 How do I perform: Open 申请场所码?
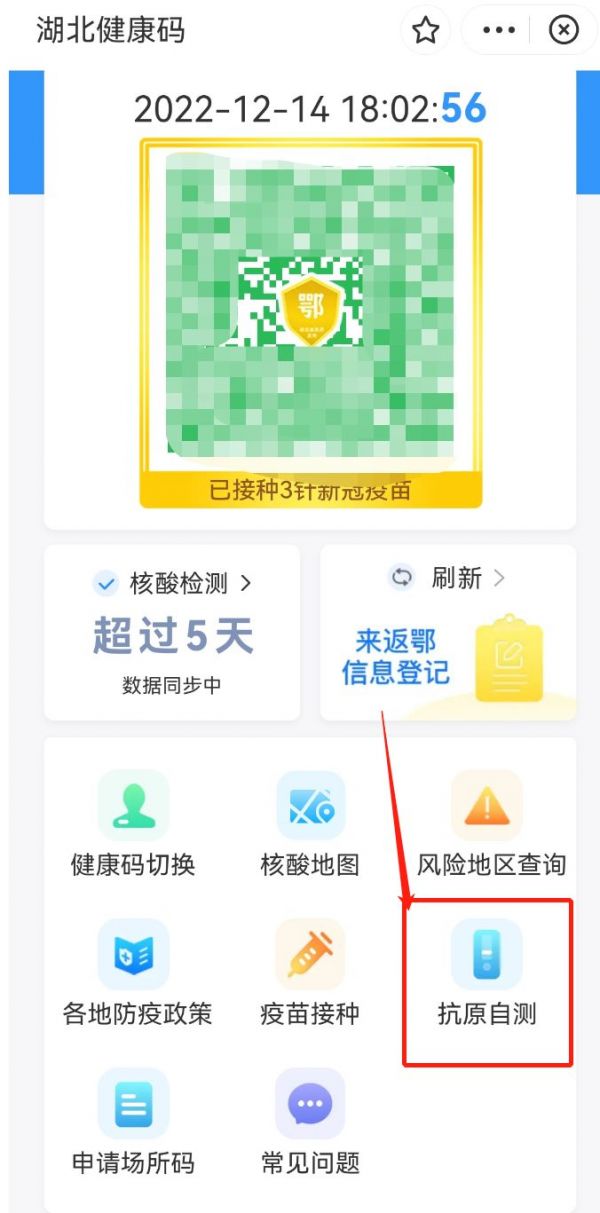coord(133,1123)
